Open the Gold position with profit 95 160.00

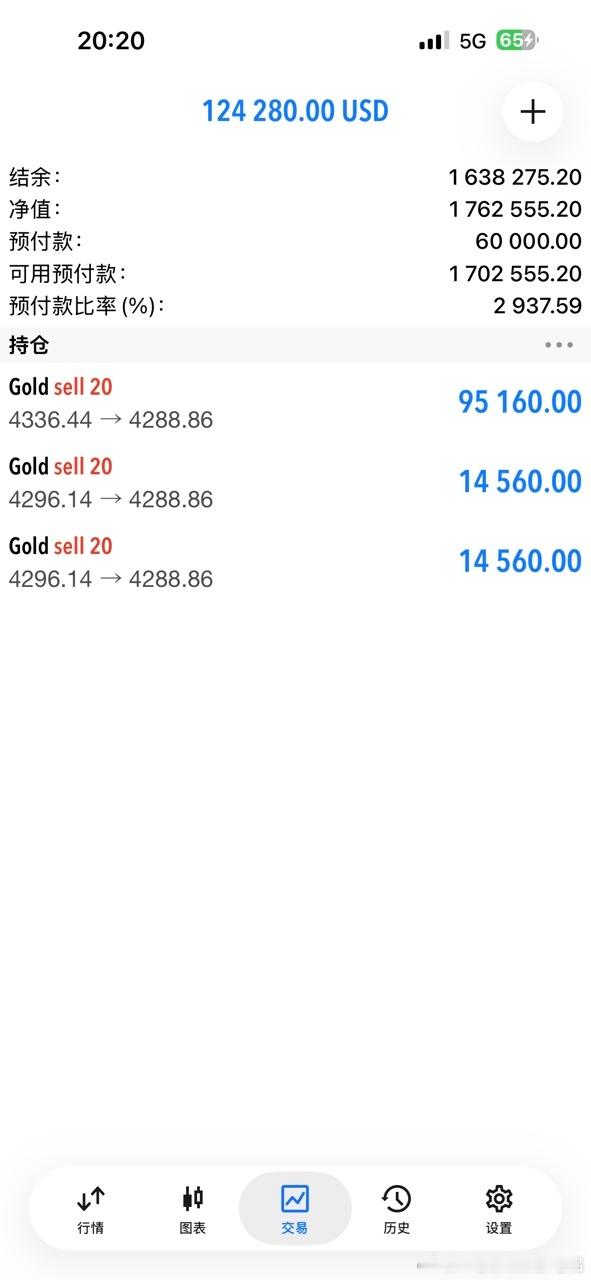click(x=295, y=402)
